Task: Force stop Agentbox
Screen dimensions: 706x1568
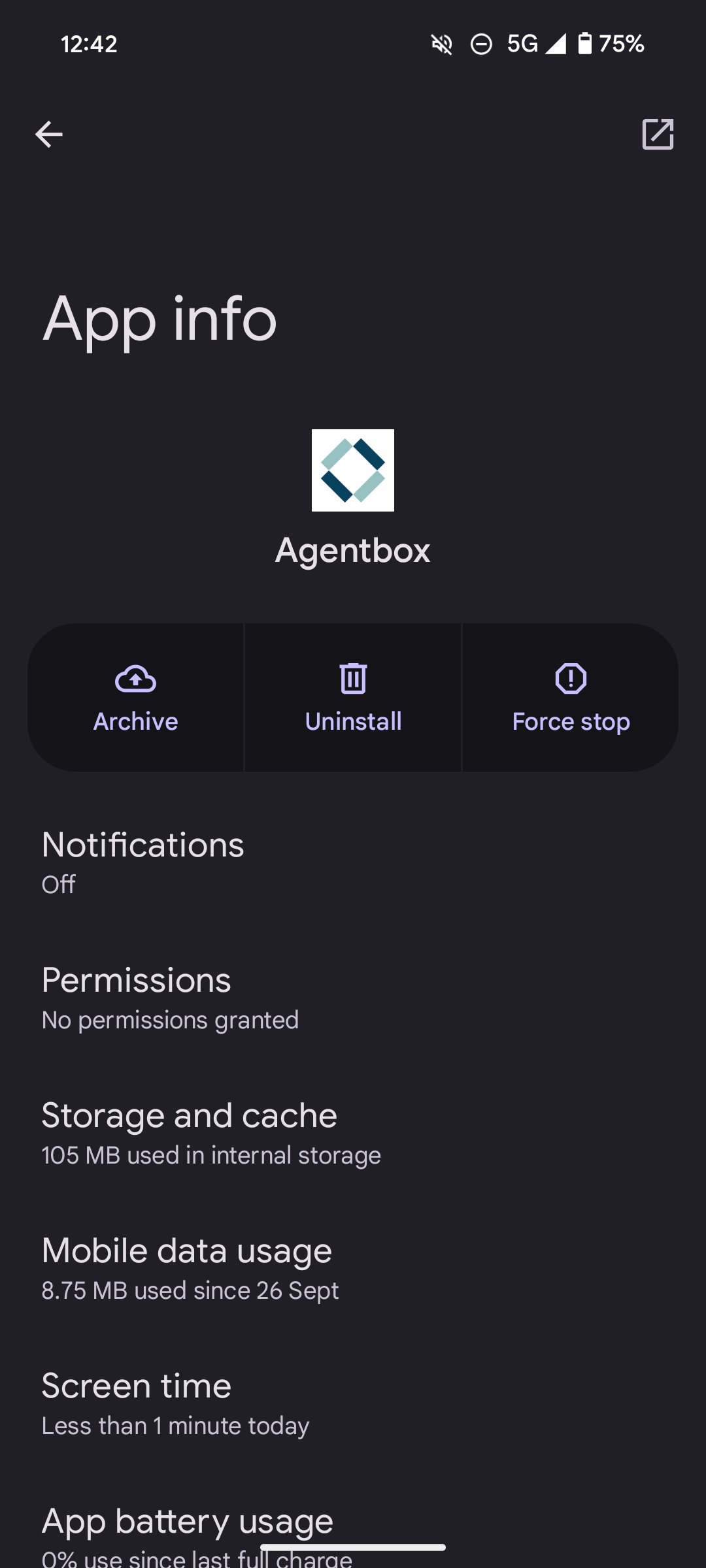Action: pyautogui.click(x=571, y=697)
